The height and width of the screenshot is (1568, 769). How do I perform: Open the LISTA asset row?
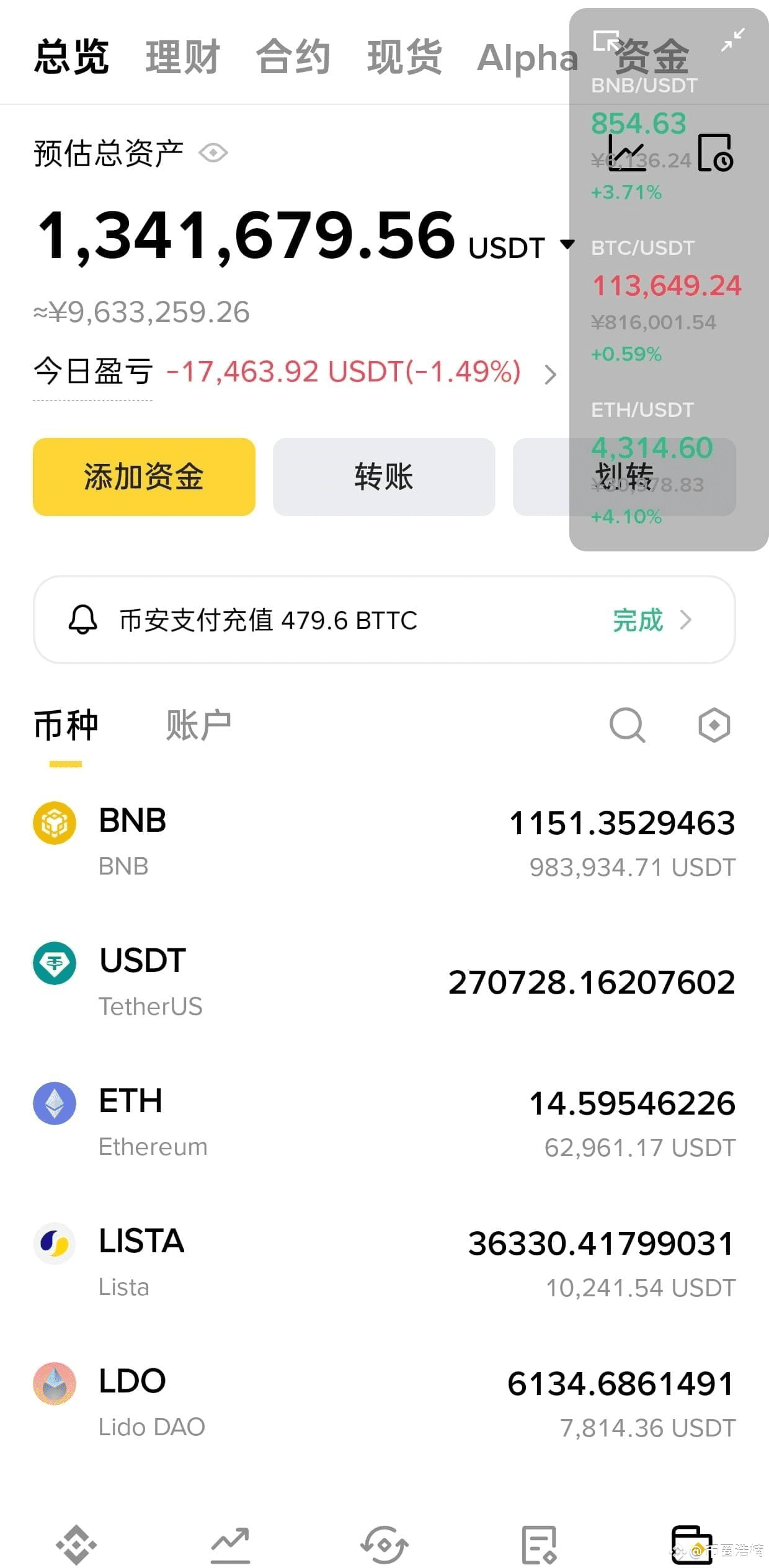[384, 1262]
